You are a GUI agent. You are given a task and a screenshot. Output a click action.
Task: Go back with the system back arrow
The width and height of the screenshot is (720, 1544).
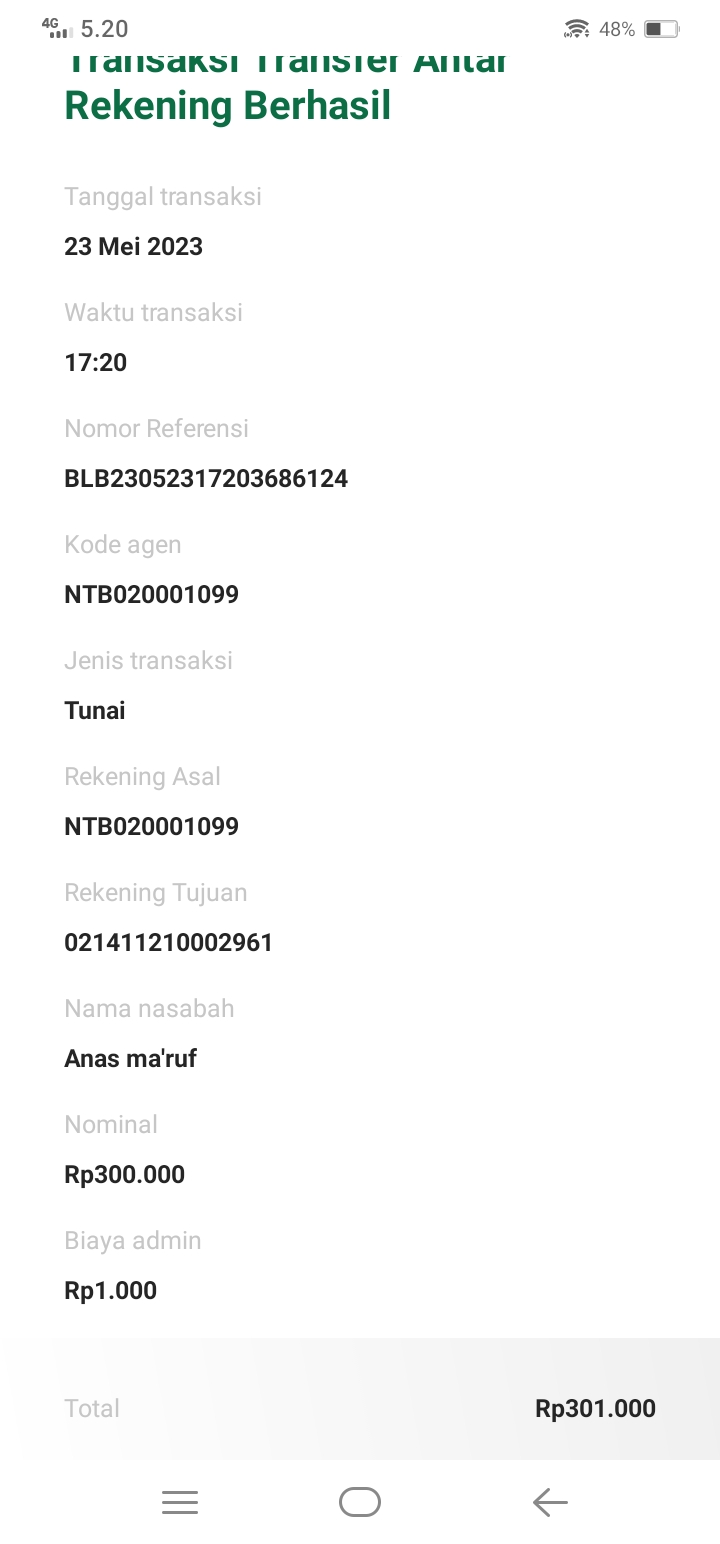tap(550, 1502)
